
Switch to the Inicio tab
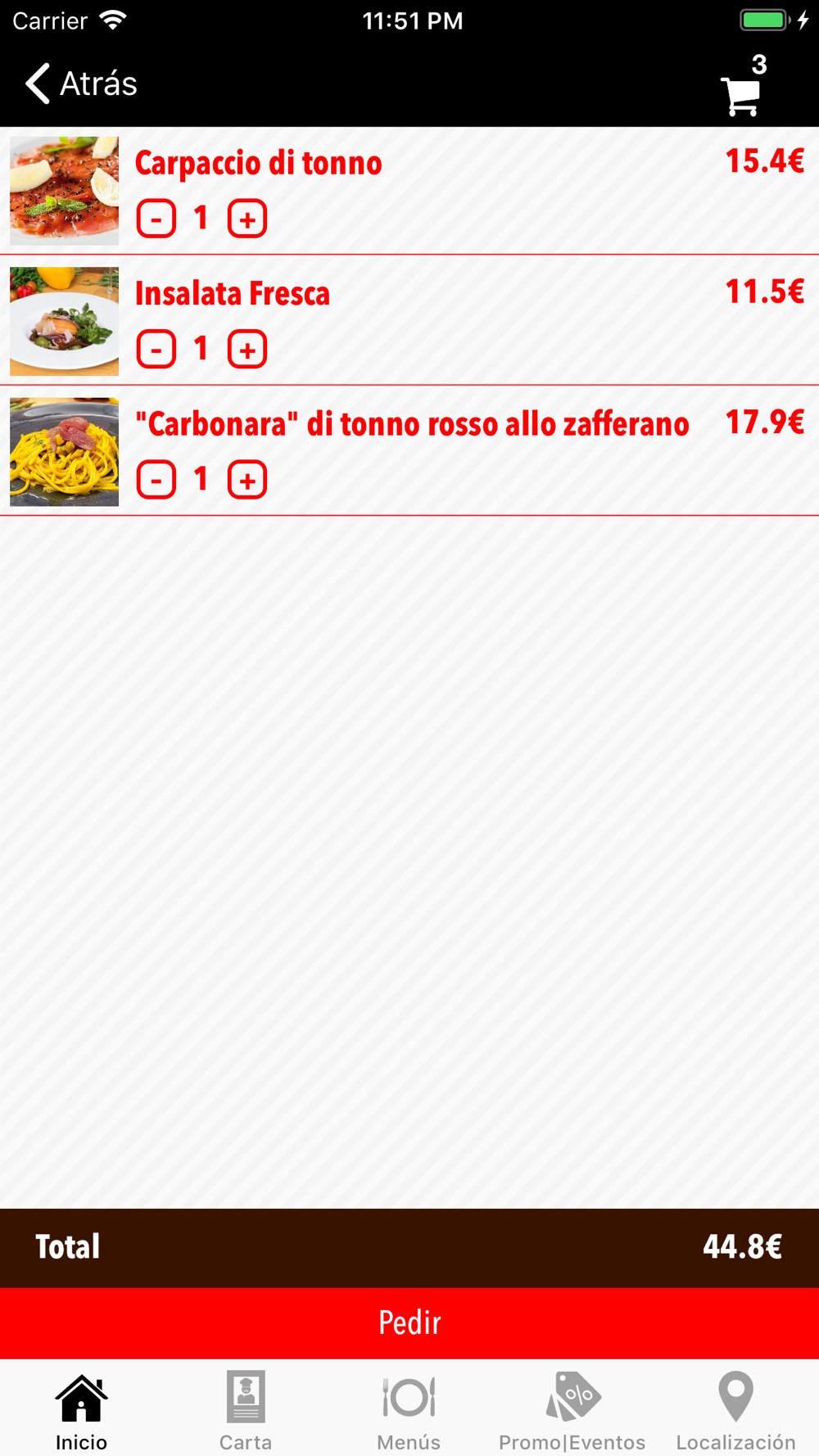pyautogui.click(x=82, y=1411)
